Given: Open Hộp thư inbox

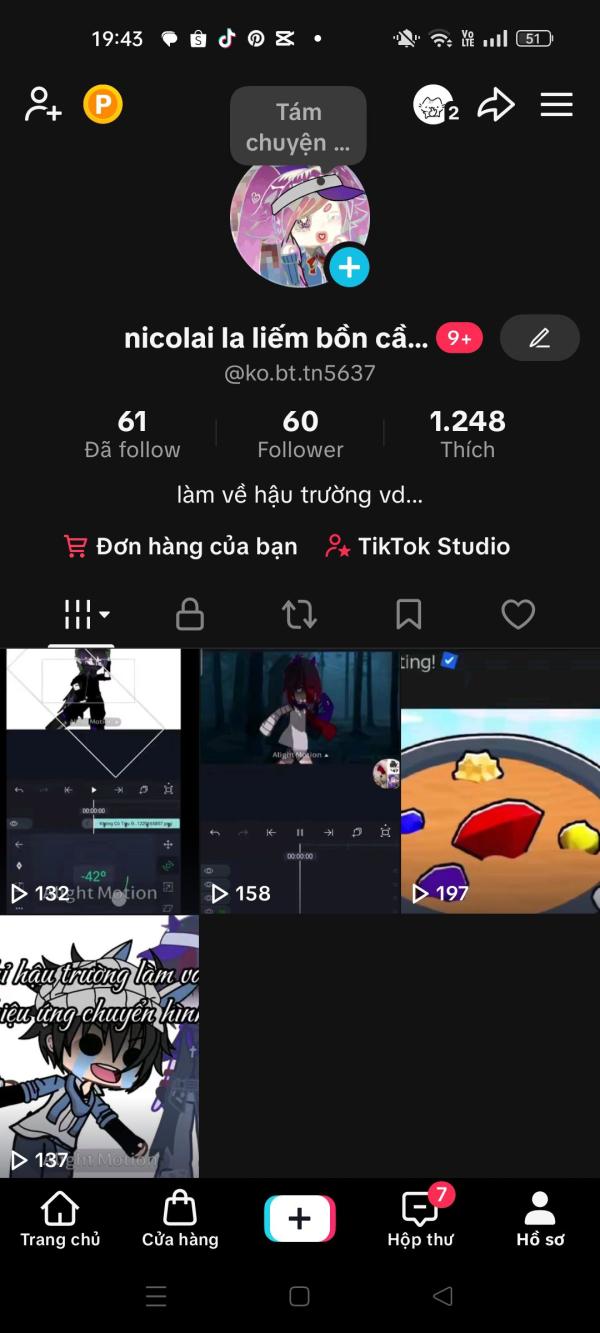Looking at the screenshot, I should [x=420, y=1220].
